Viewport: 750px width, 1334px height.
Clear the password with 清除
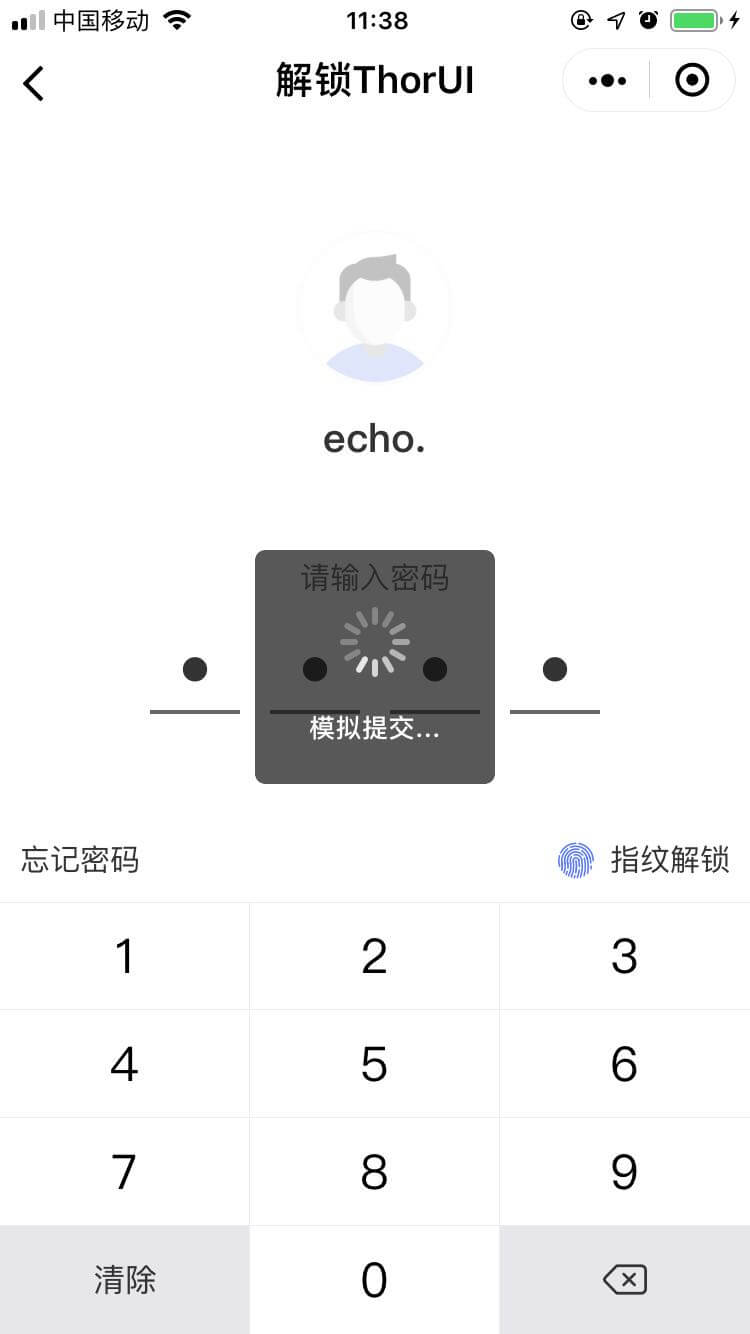coord(124,1280)
